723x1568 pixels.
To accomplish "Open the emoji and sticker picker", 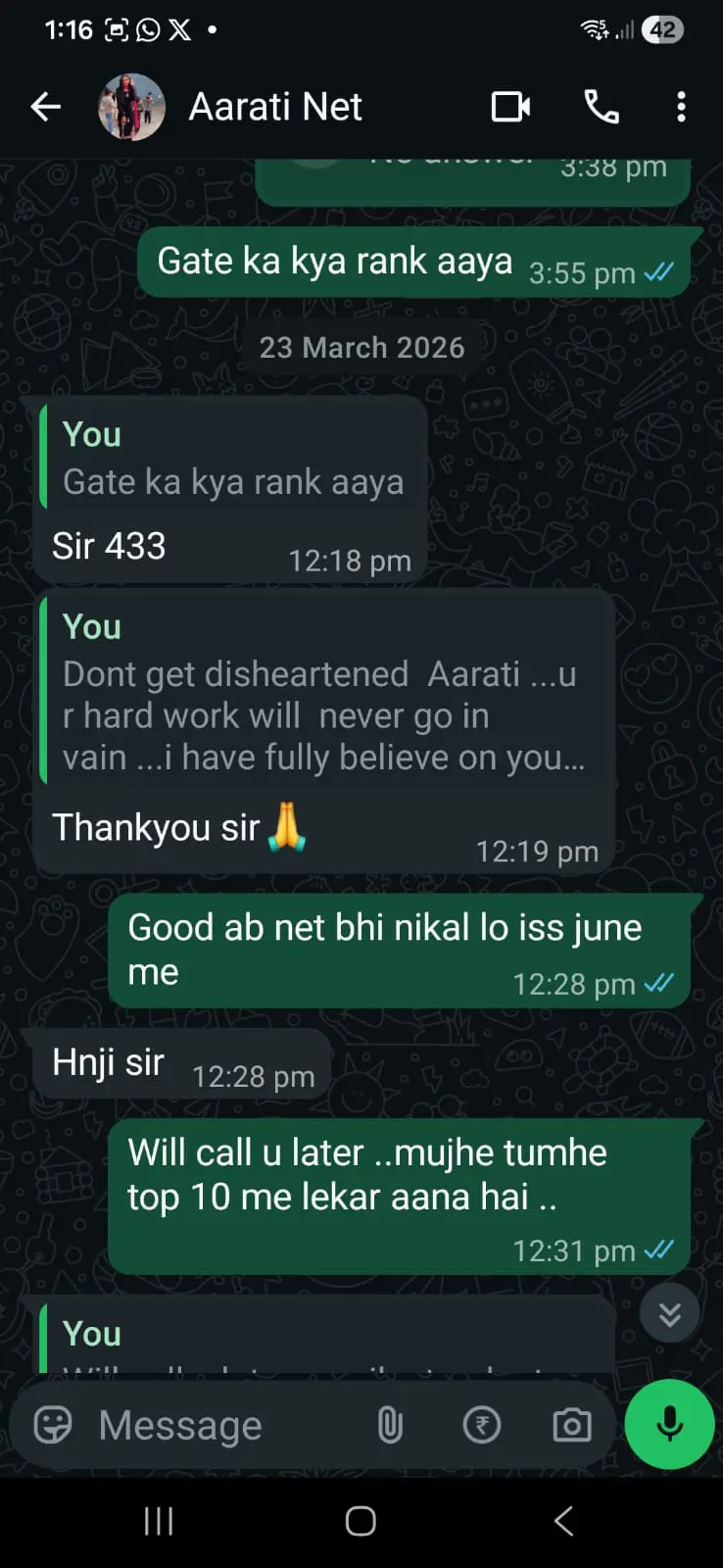I will point(53,1425).
